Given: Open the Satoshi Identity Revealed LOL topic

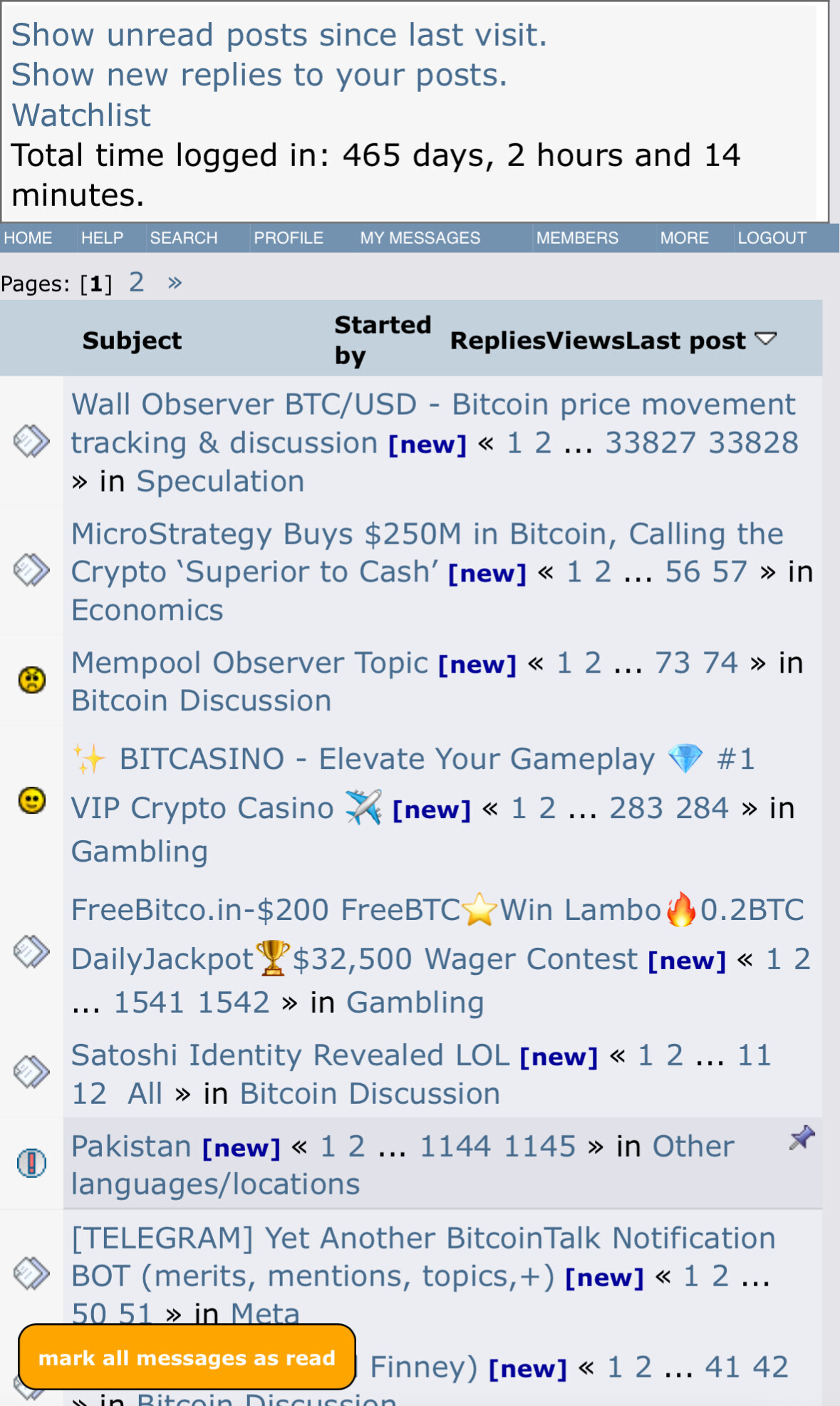Looking at the screenshot, I should tap(290, 1055).
